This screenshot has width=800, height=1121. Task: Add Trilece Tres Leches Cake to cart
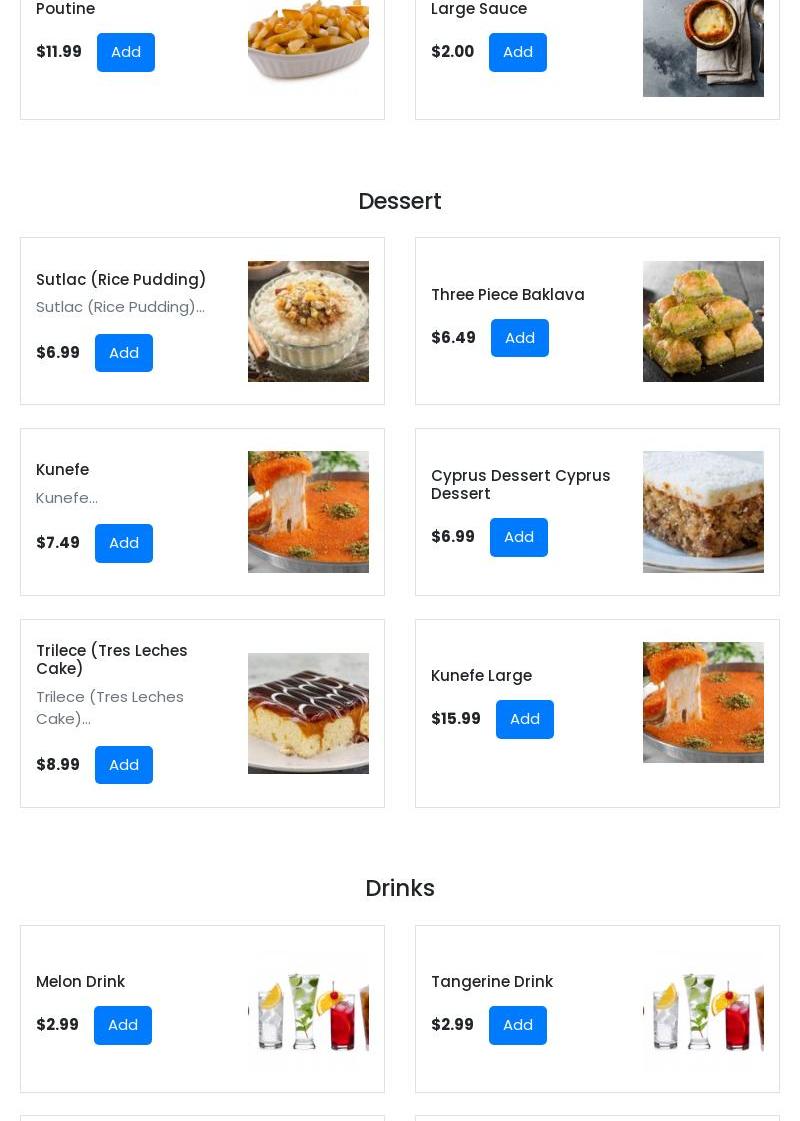(x=123, y=765)
